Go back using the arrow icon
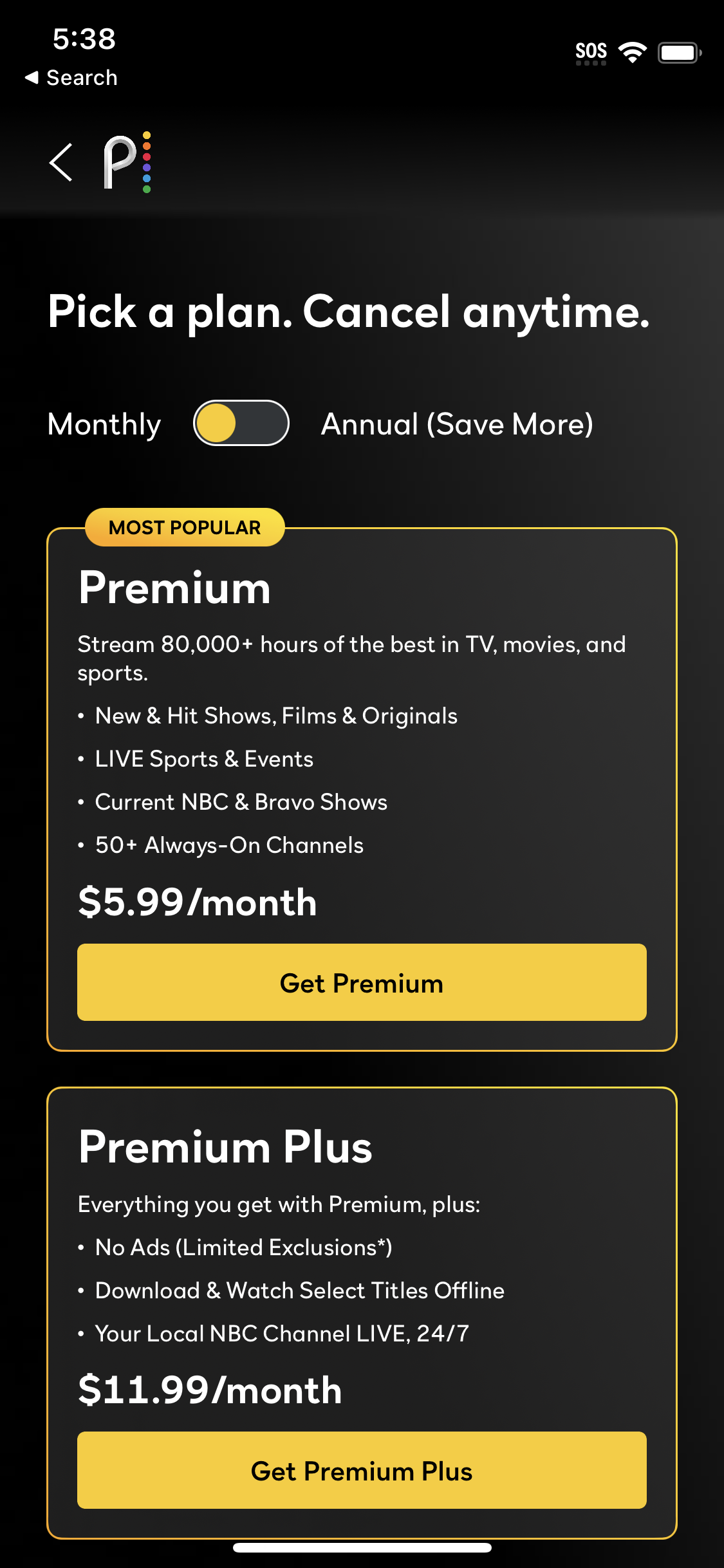 61,162
